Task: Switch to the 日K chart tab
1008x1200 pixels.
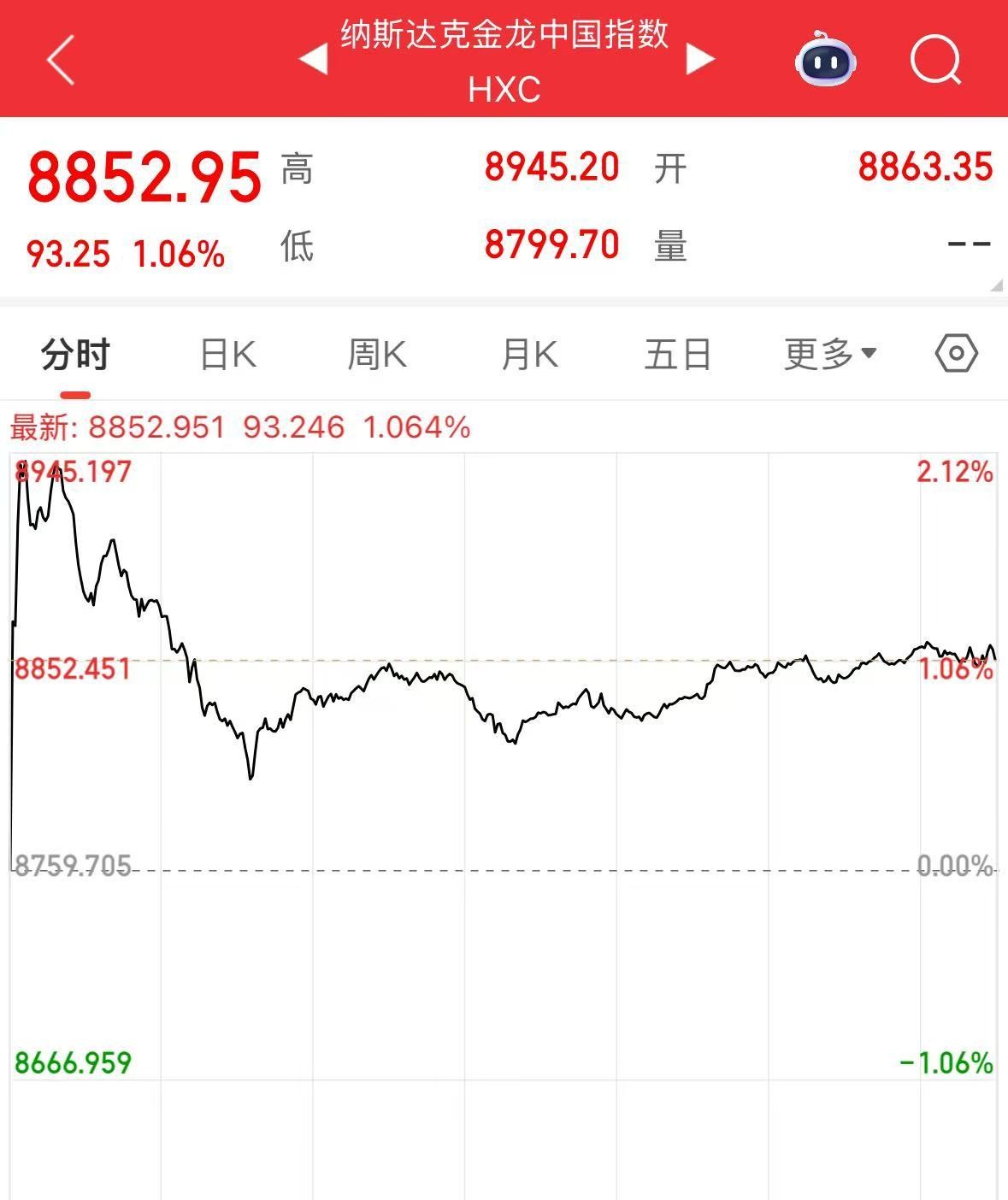Action: 227,355
